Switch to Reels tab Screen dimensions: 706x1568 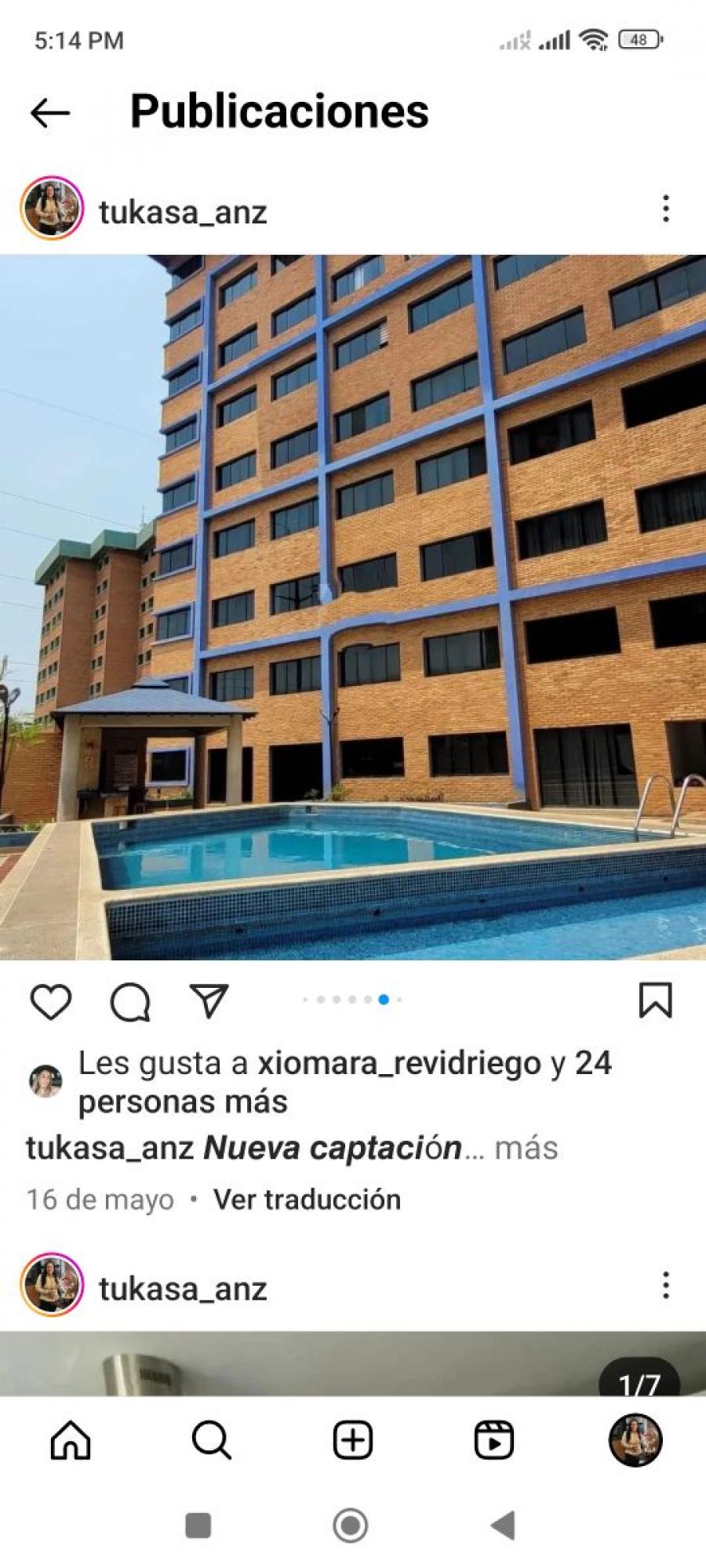[x=494, y=1440]
